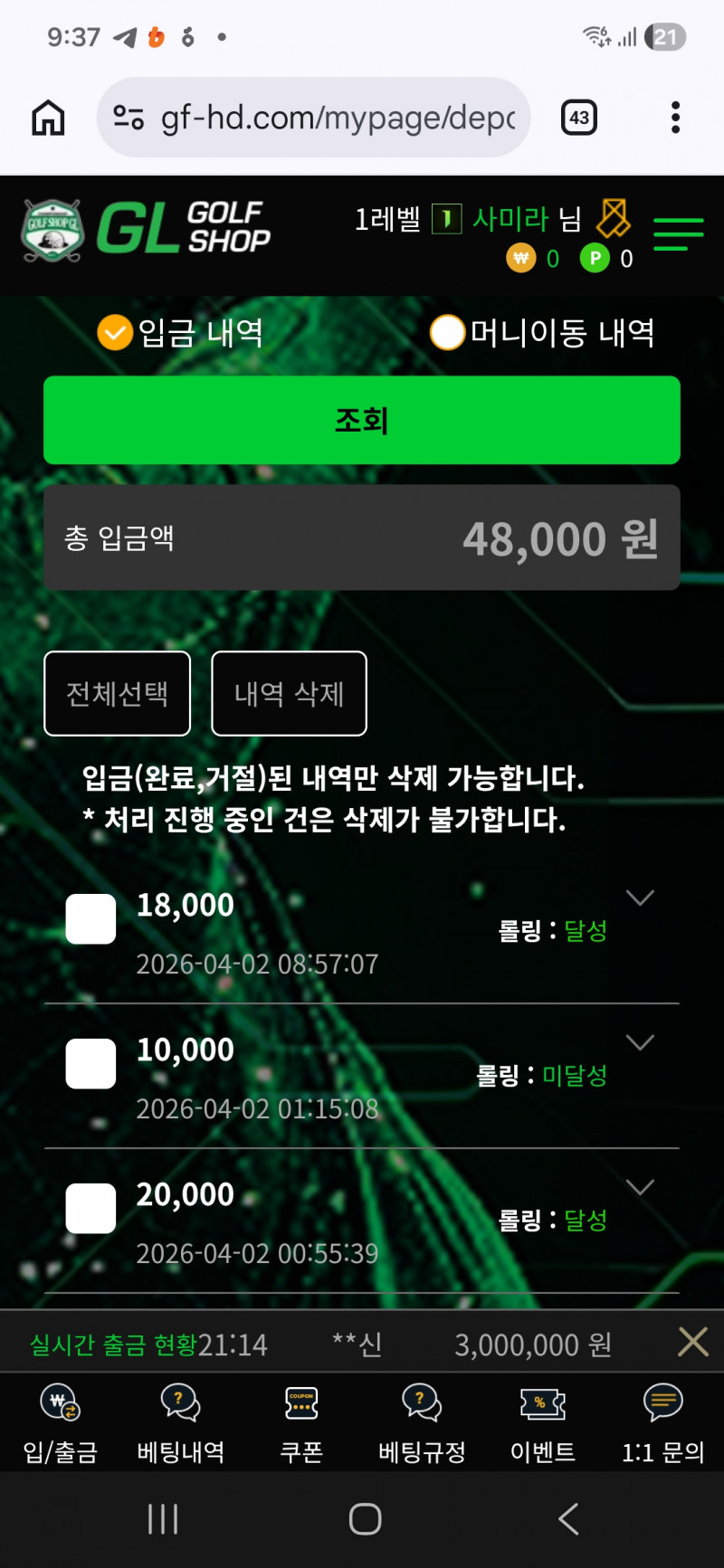Open the 입/출금 tab
Viewport: 724px width, 1568px height.
tap(61, 1423)
